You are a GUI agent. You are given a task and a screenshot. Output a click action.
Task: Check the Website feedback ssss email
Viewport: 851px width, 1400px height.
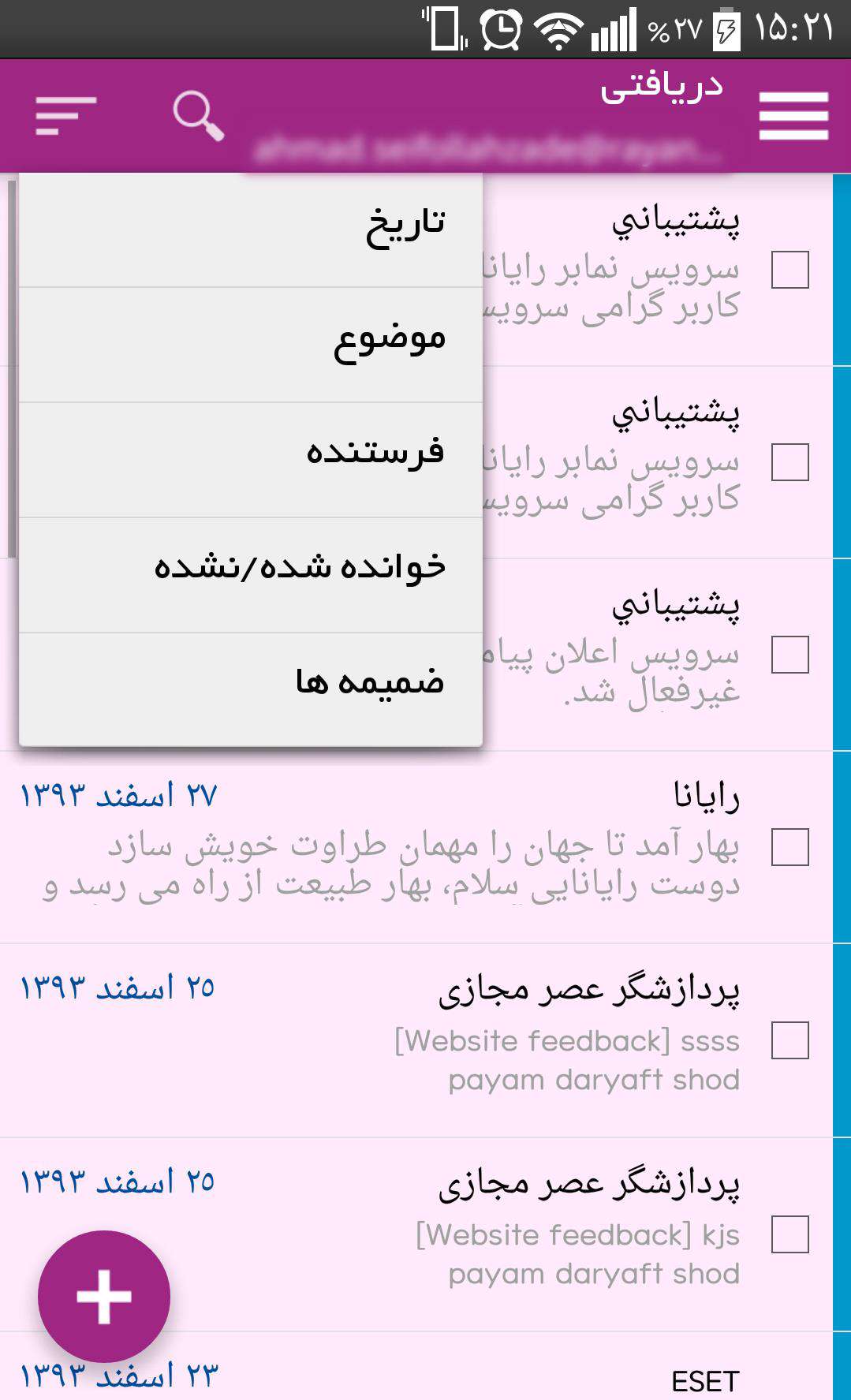[x=789, y=1040]
